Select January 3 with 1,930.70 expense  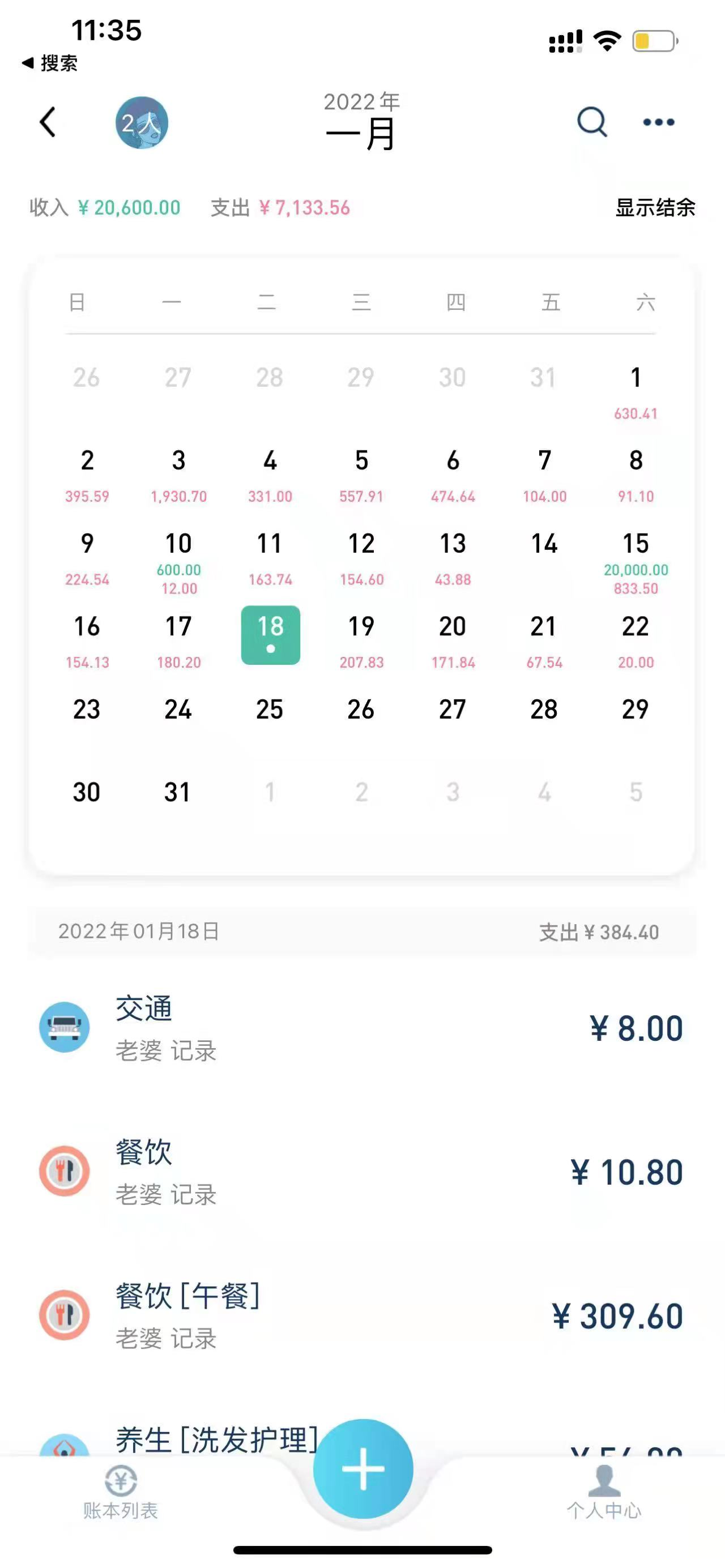[x=178, y=475]
